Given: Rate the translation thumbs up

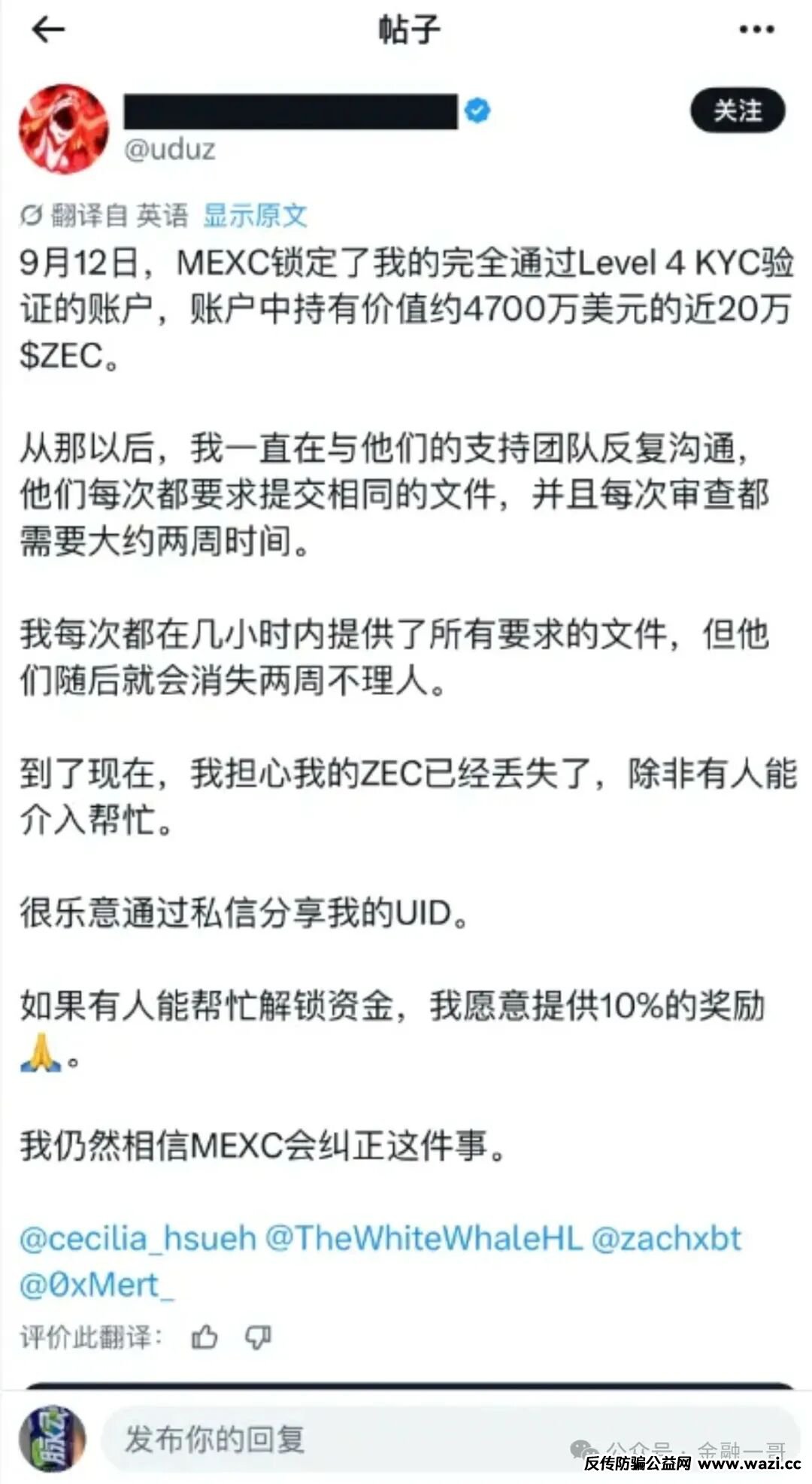Looking at the screenshot, I should coord(205,1337).
